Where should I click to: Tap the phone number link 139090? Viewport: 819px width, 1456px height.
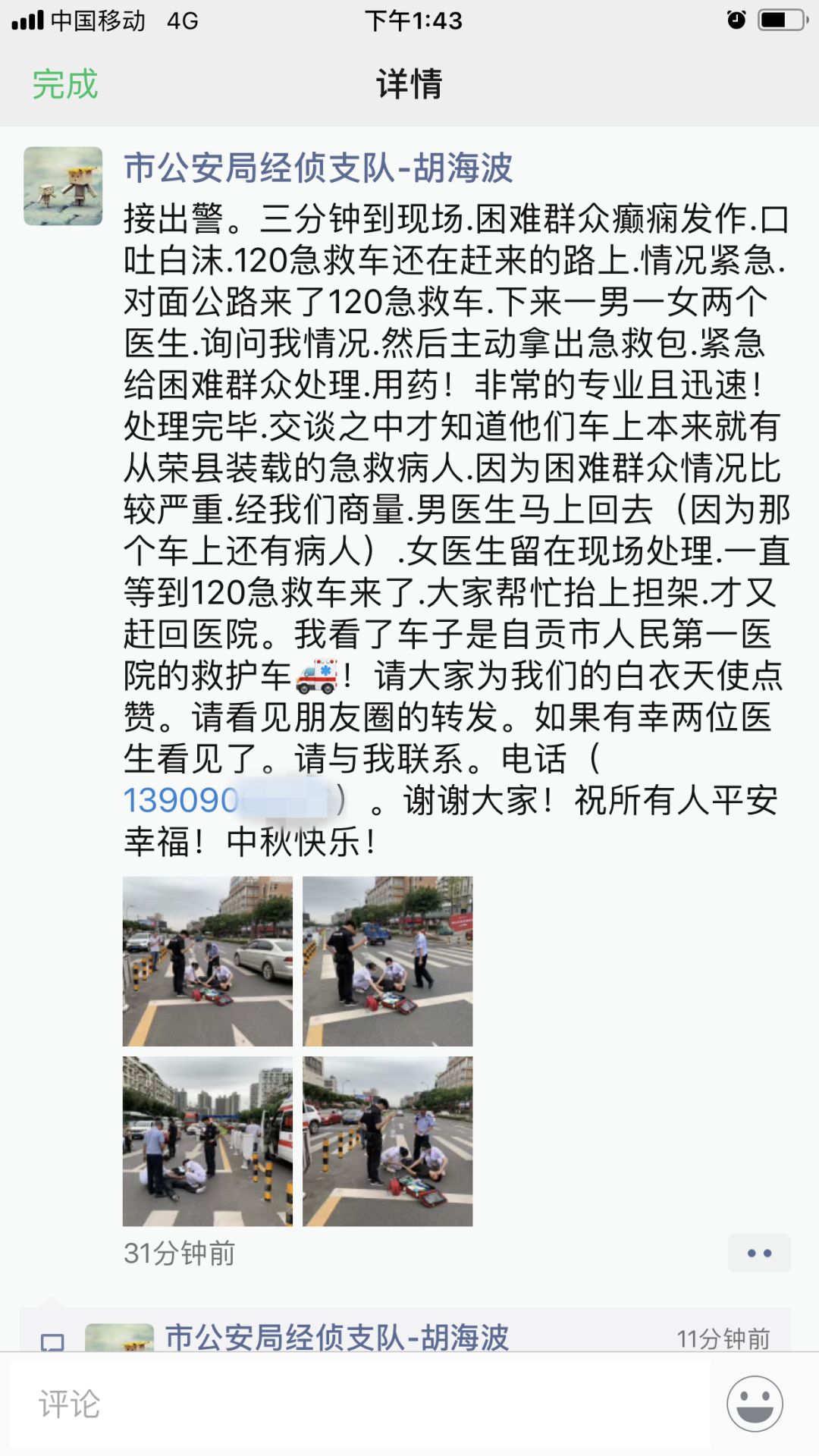pos(181,800)
